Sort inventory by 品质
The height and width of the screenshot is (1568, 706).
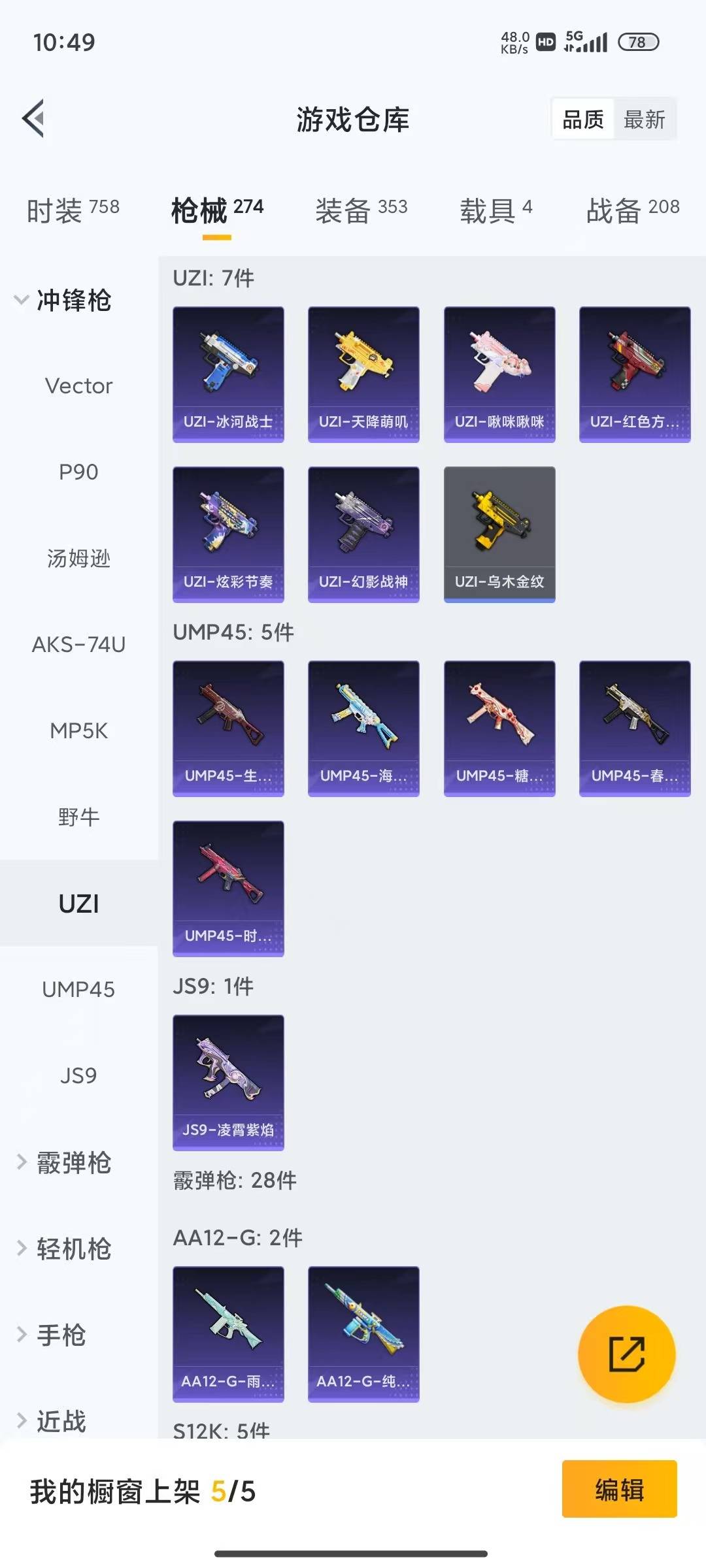coord(582,119)
